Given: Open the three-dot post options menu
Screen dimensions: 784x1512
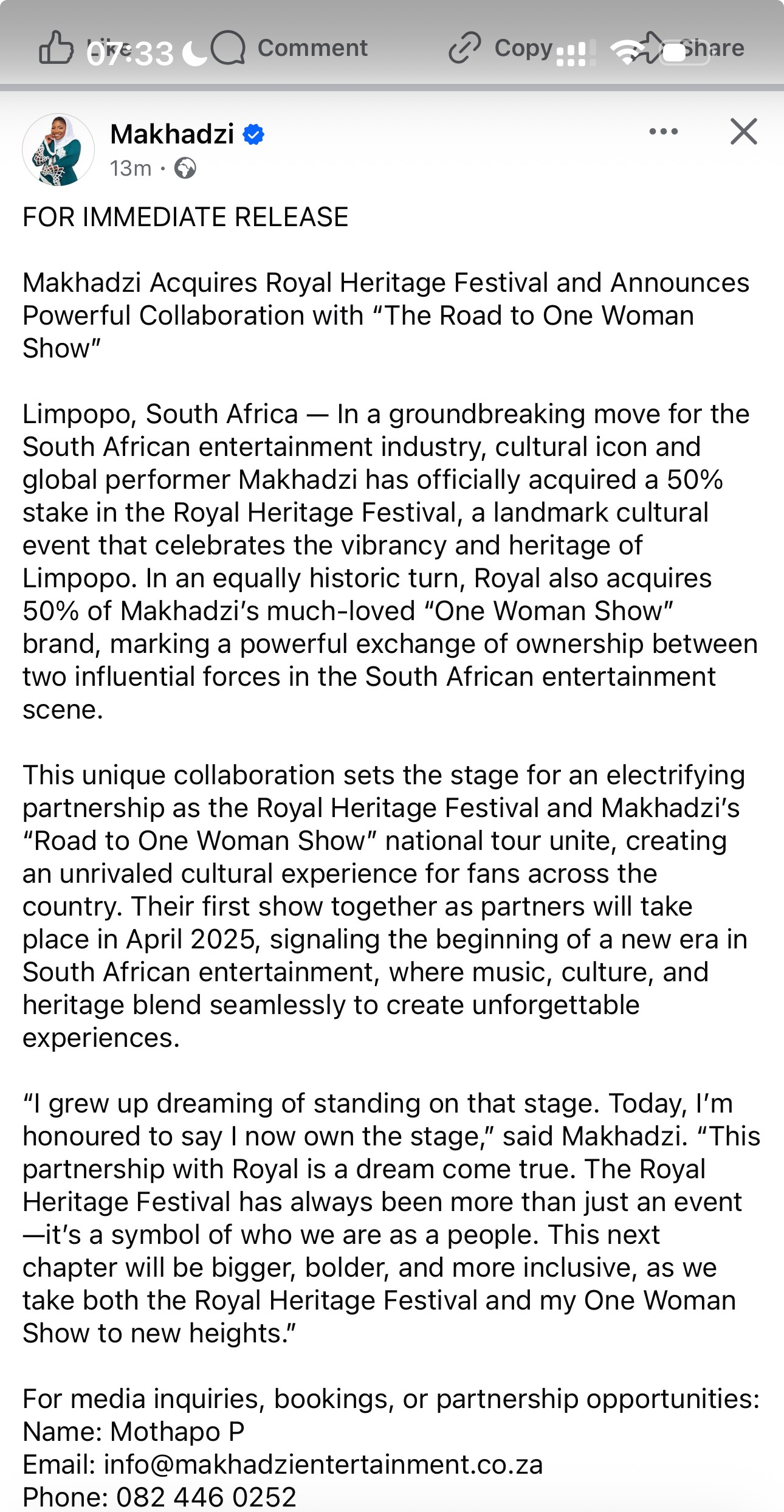Looking at the screenshot, I should (663, 131).
